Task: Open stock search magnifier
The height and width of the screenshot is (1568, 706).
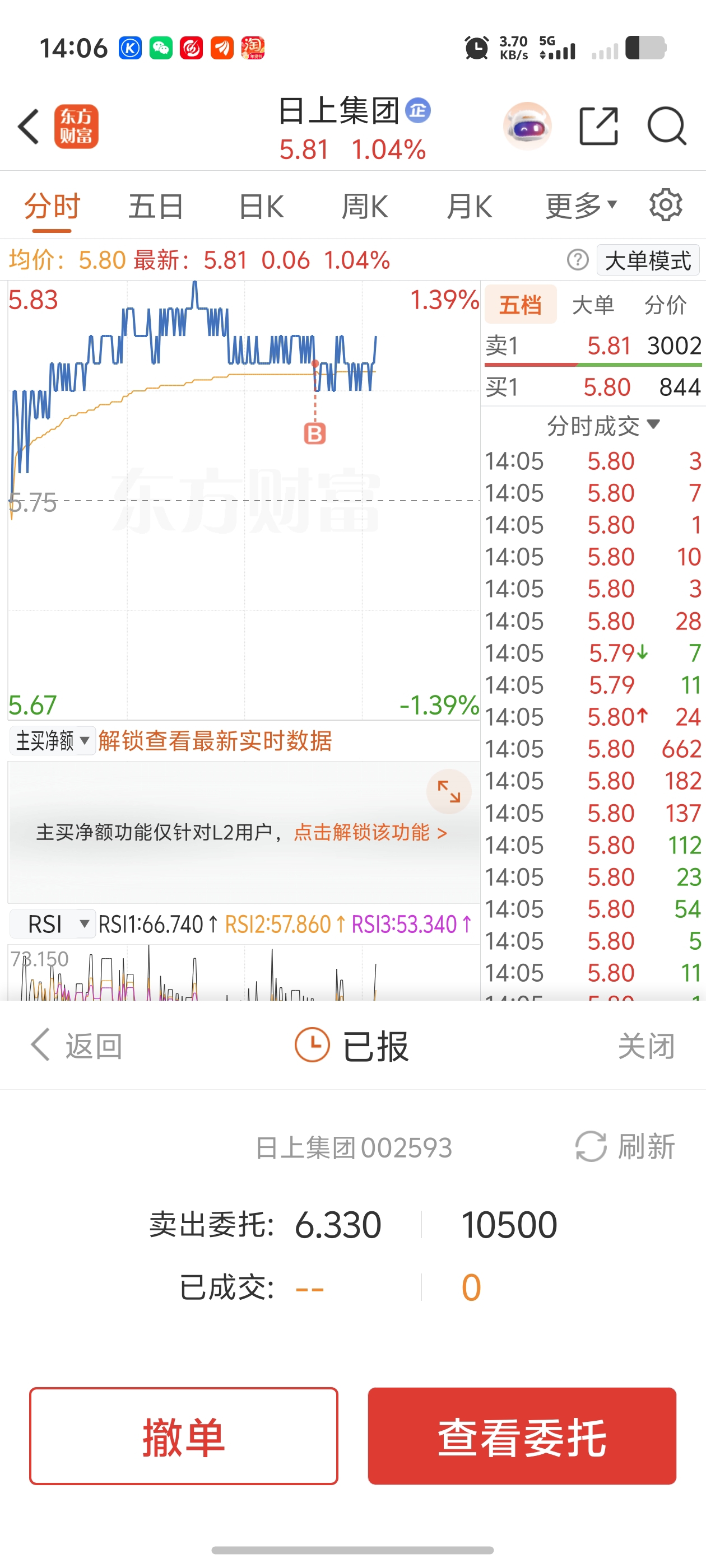Action: 666,127
